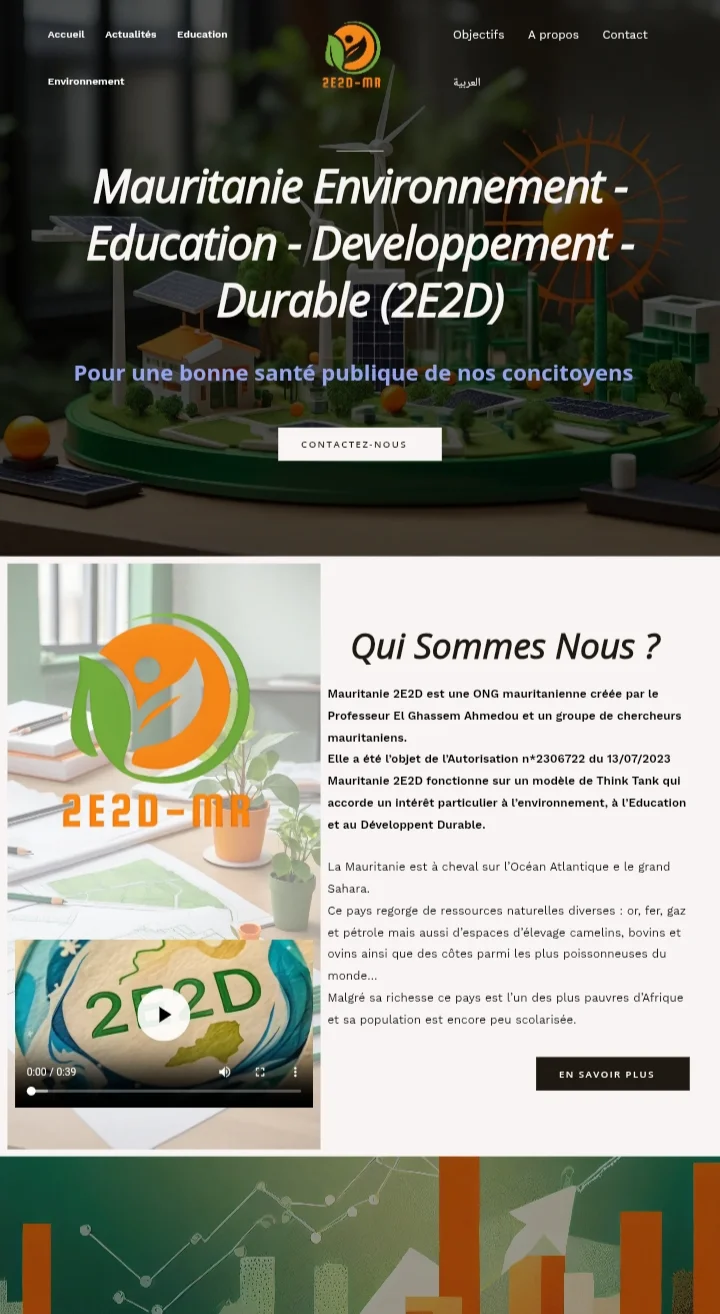Open the video's more options menu
Image resolution: width=720 pixels, height=1314 pixels.
click(x=295, y=1072)
